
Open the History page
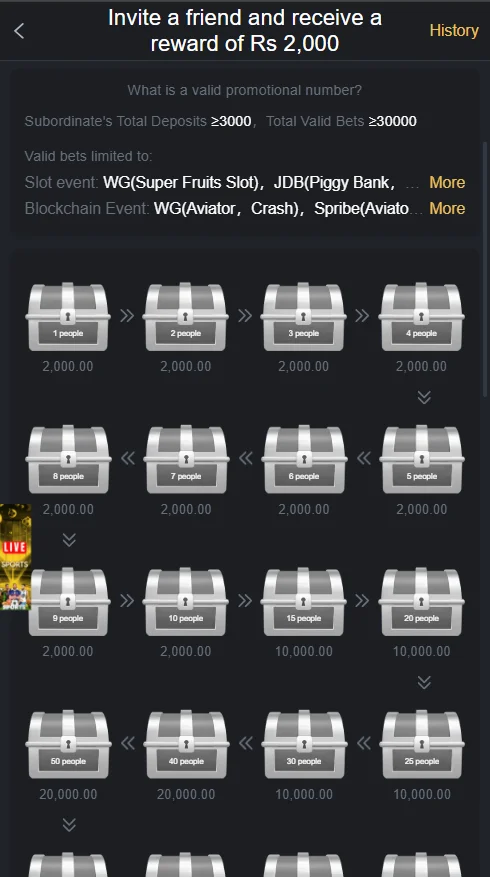point(454,31)
